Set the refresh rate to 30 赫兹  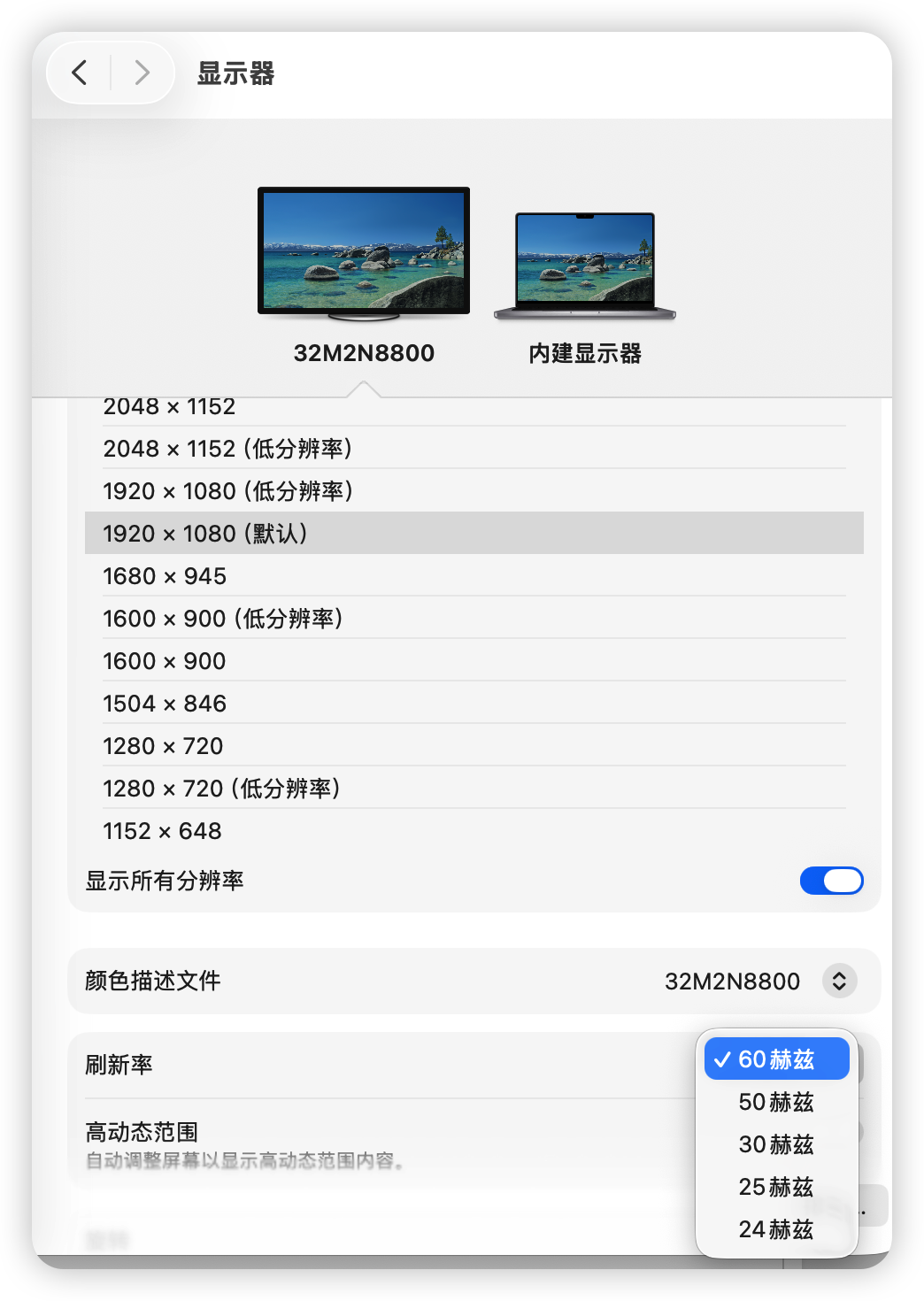(776, 1144)
